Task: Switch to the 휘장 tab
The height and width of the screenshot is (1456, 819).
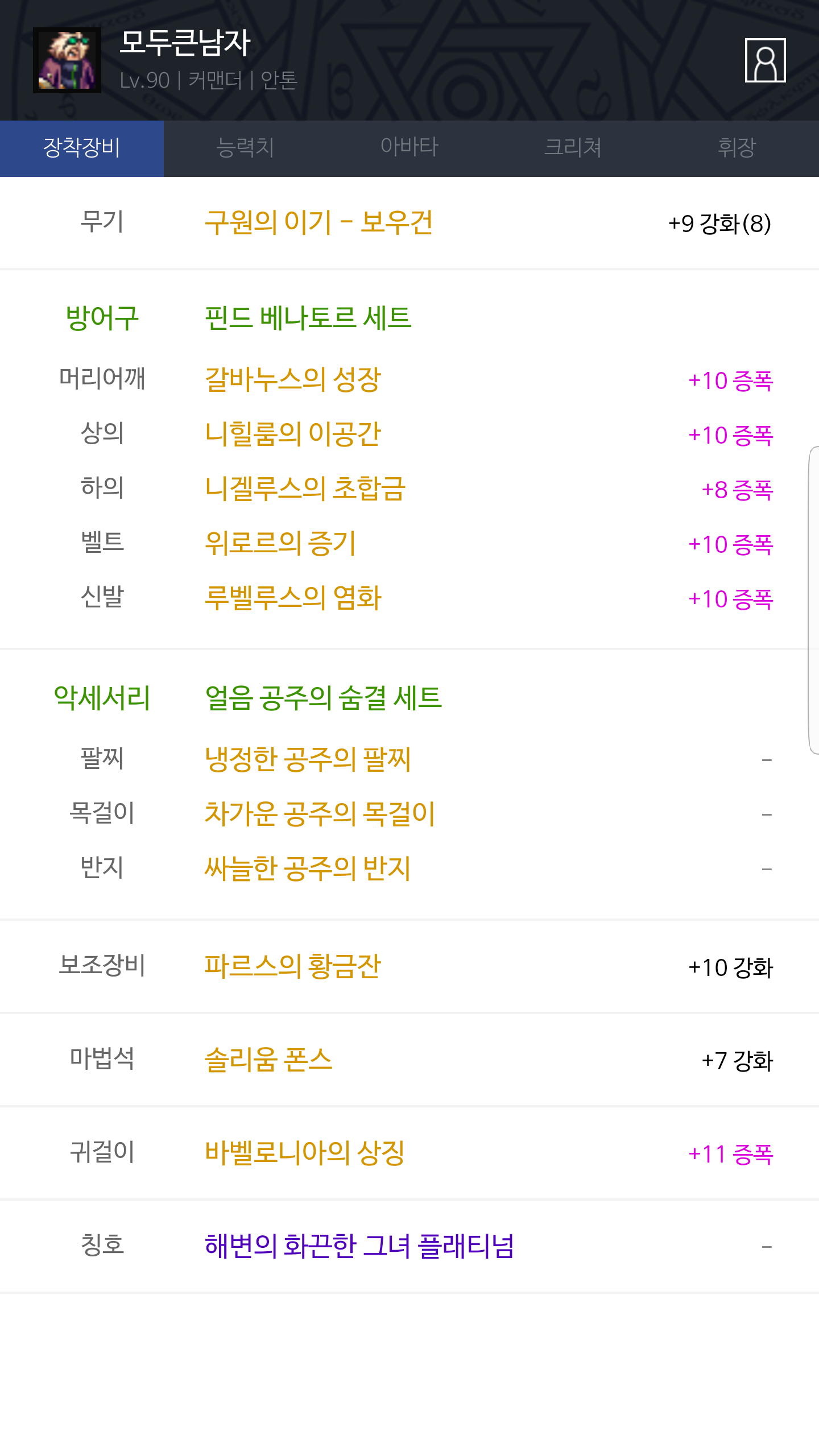Action: click(737, 148)
